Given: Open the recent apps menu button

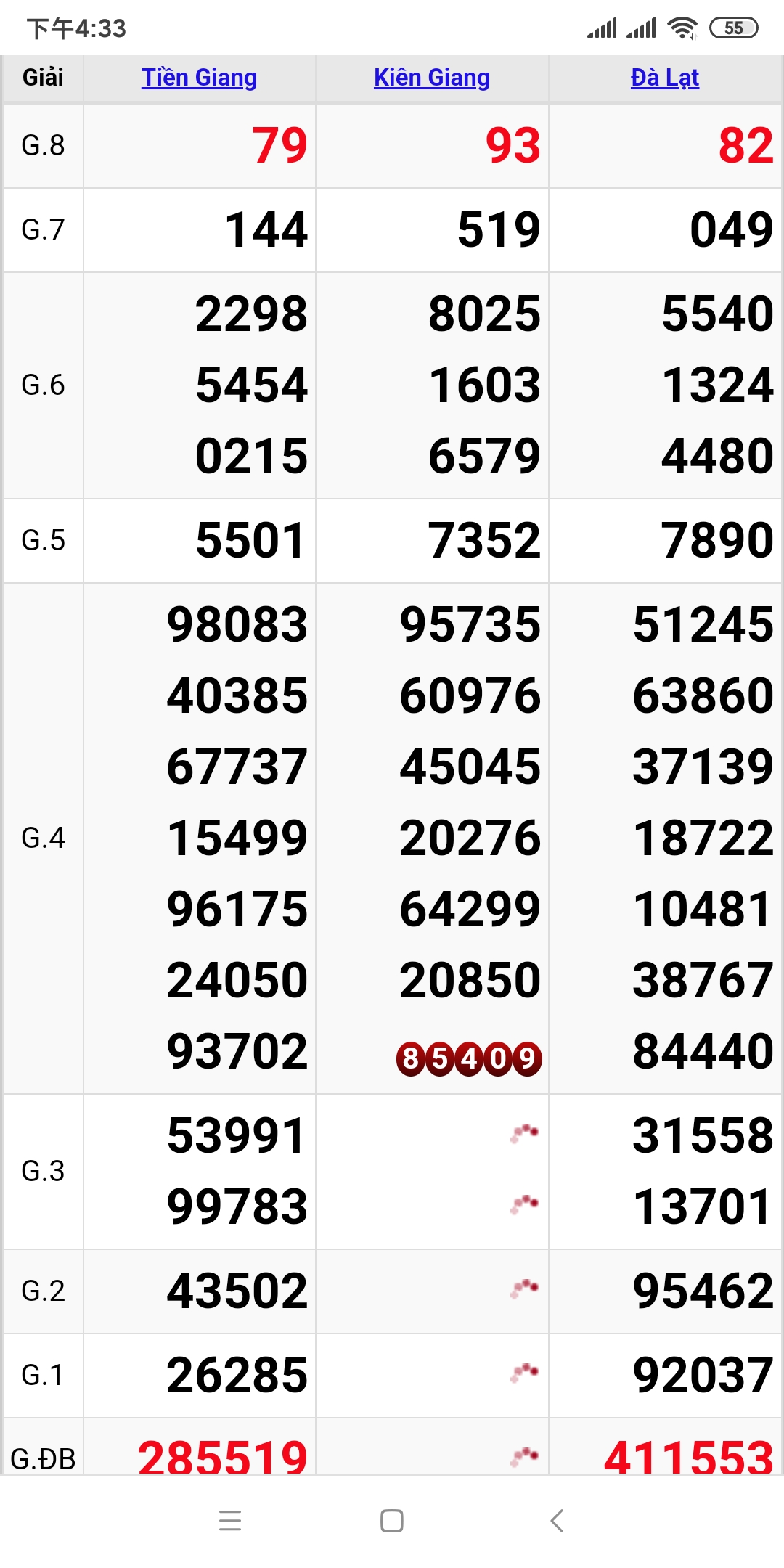Looking at the screenshot, I should (x=230, y=1520).
